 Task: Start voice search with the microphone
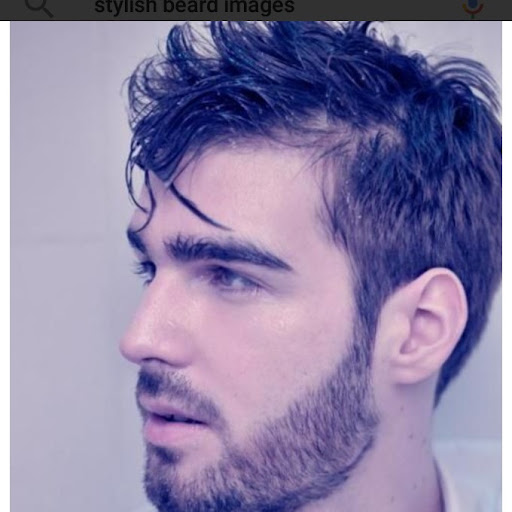point(473,7)
